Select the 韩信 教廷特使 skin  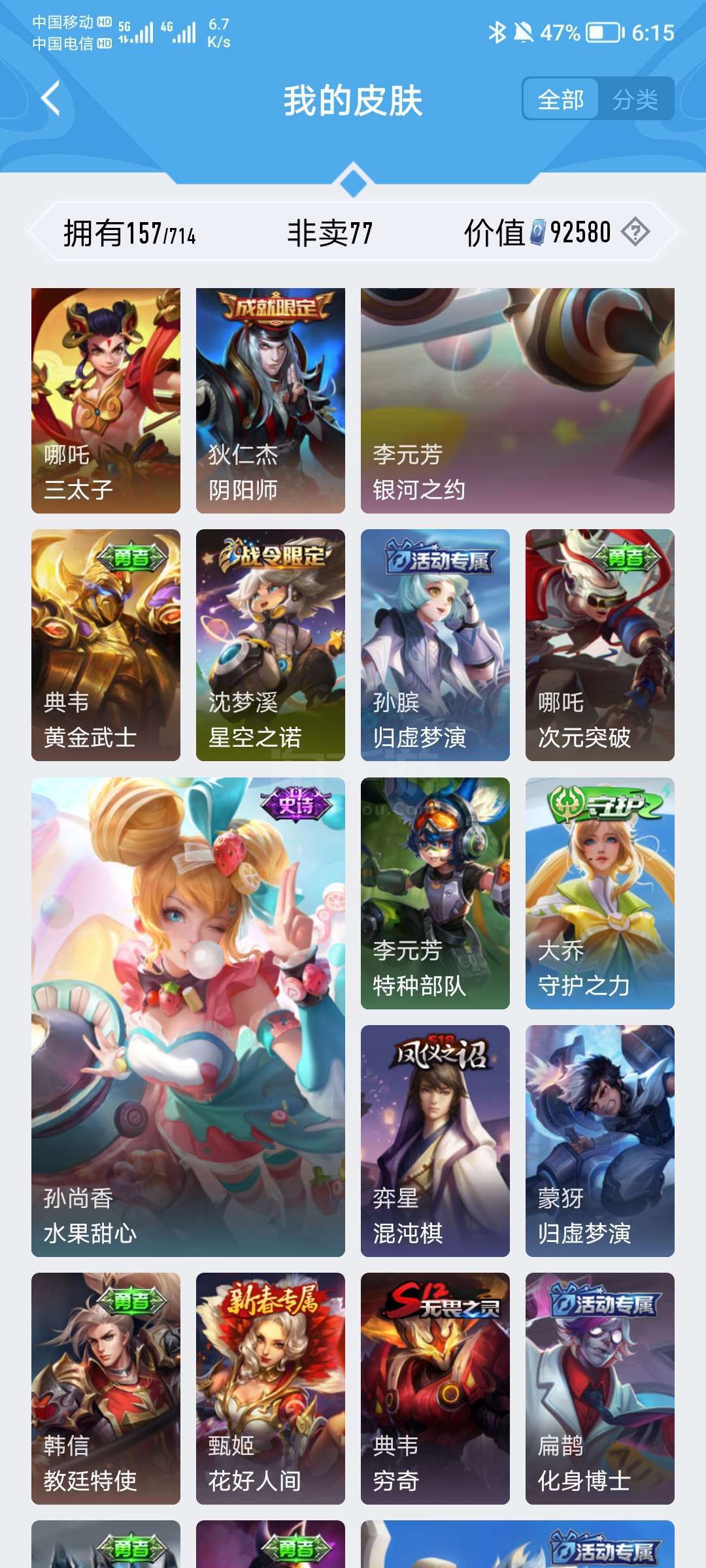[106, 1388]
